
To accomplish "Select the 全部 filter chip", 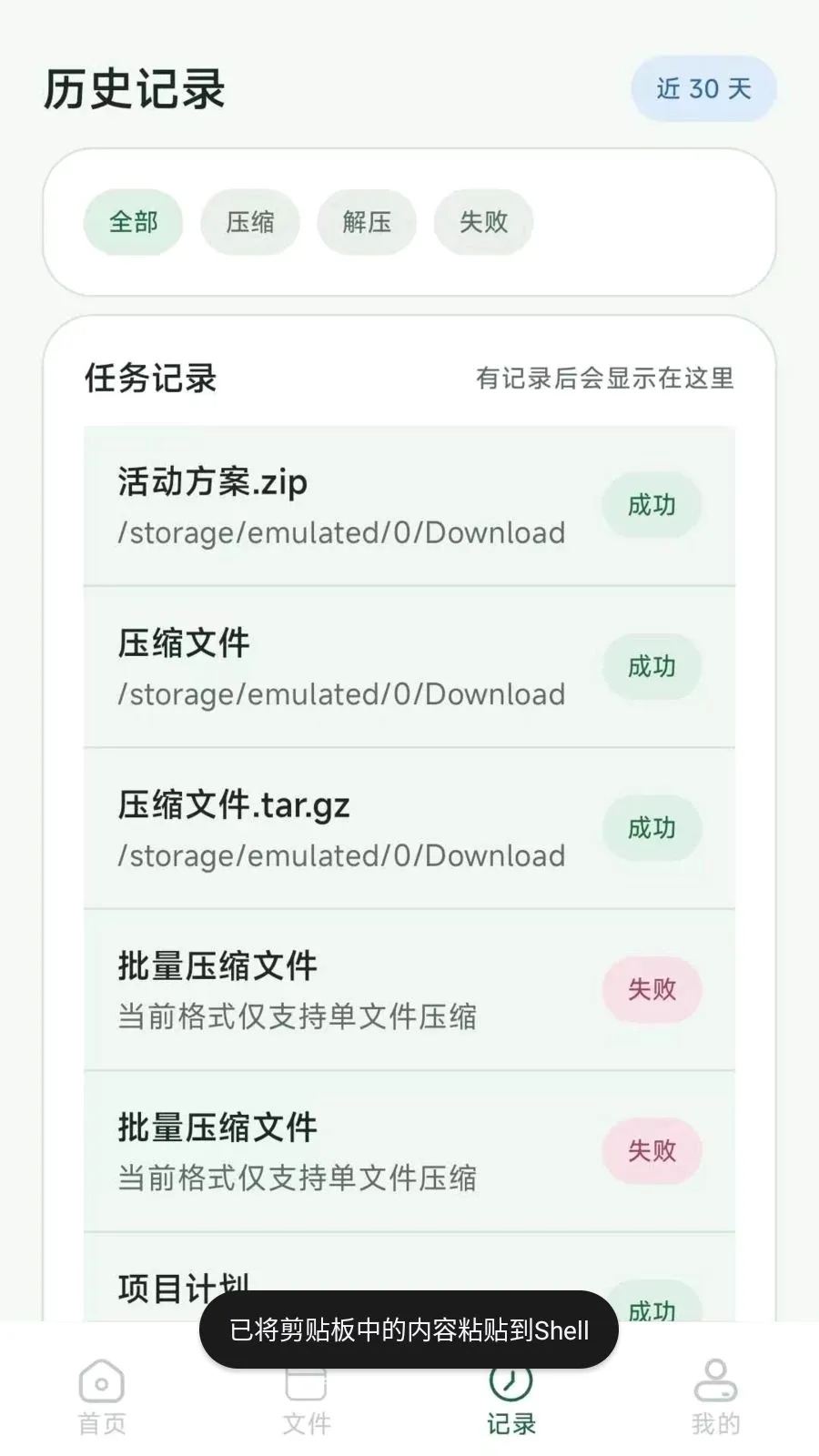I will [134, 221].
